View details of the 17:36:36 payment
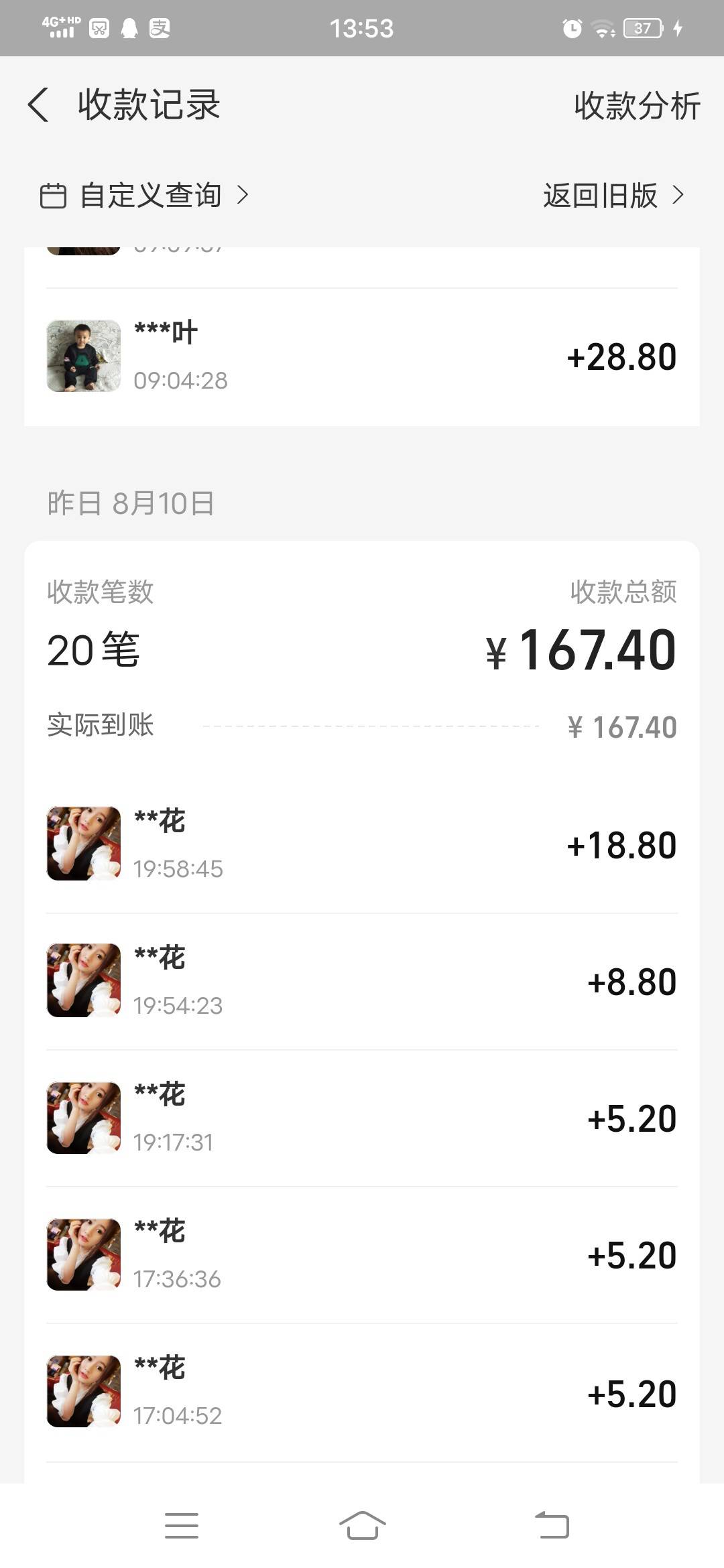 362,1254
